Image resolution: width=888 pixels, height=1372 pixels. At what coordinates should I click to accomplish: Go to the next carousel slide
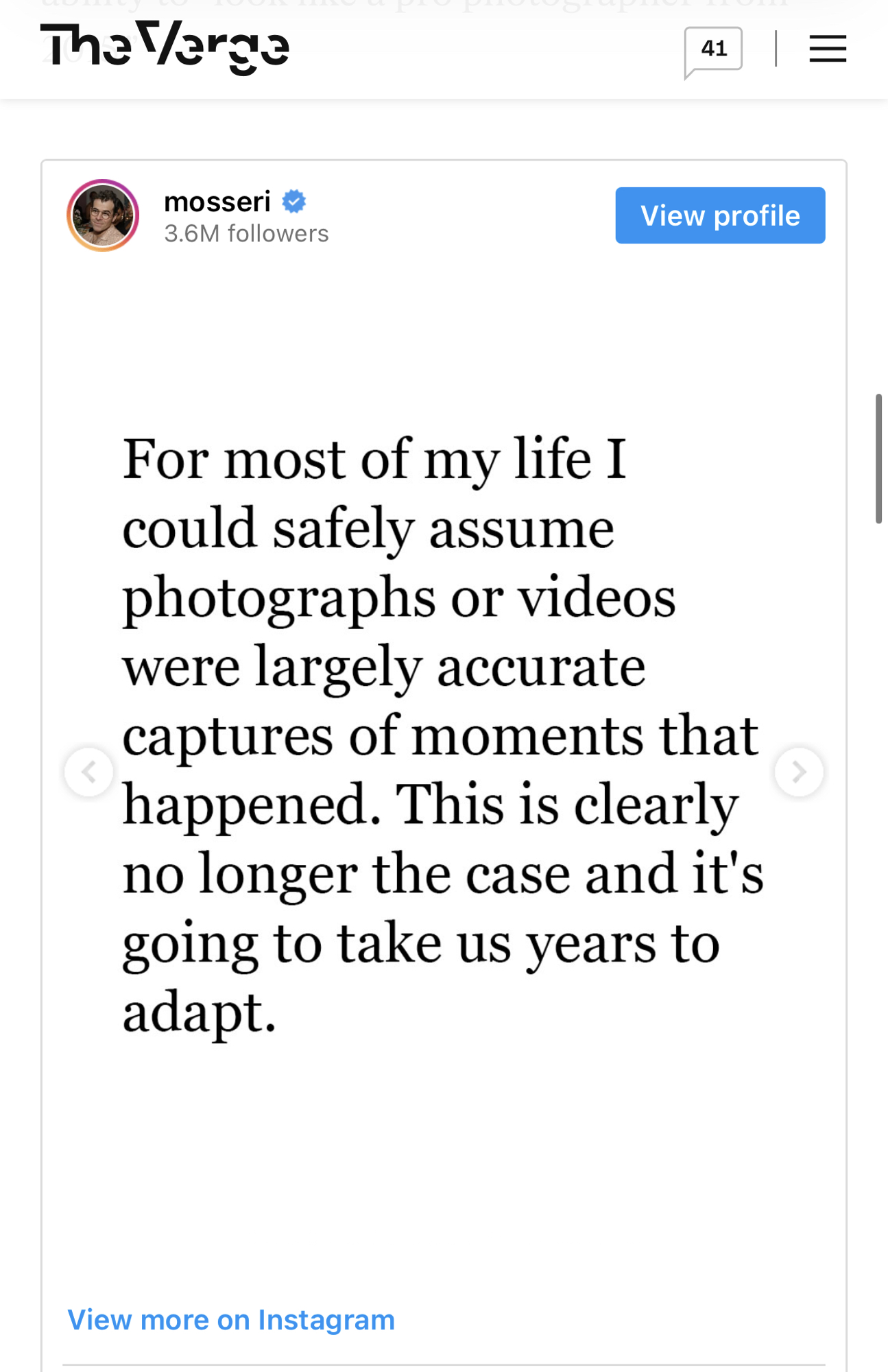click(x=798, y=772)
